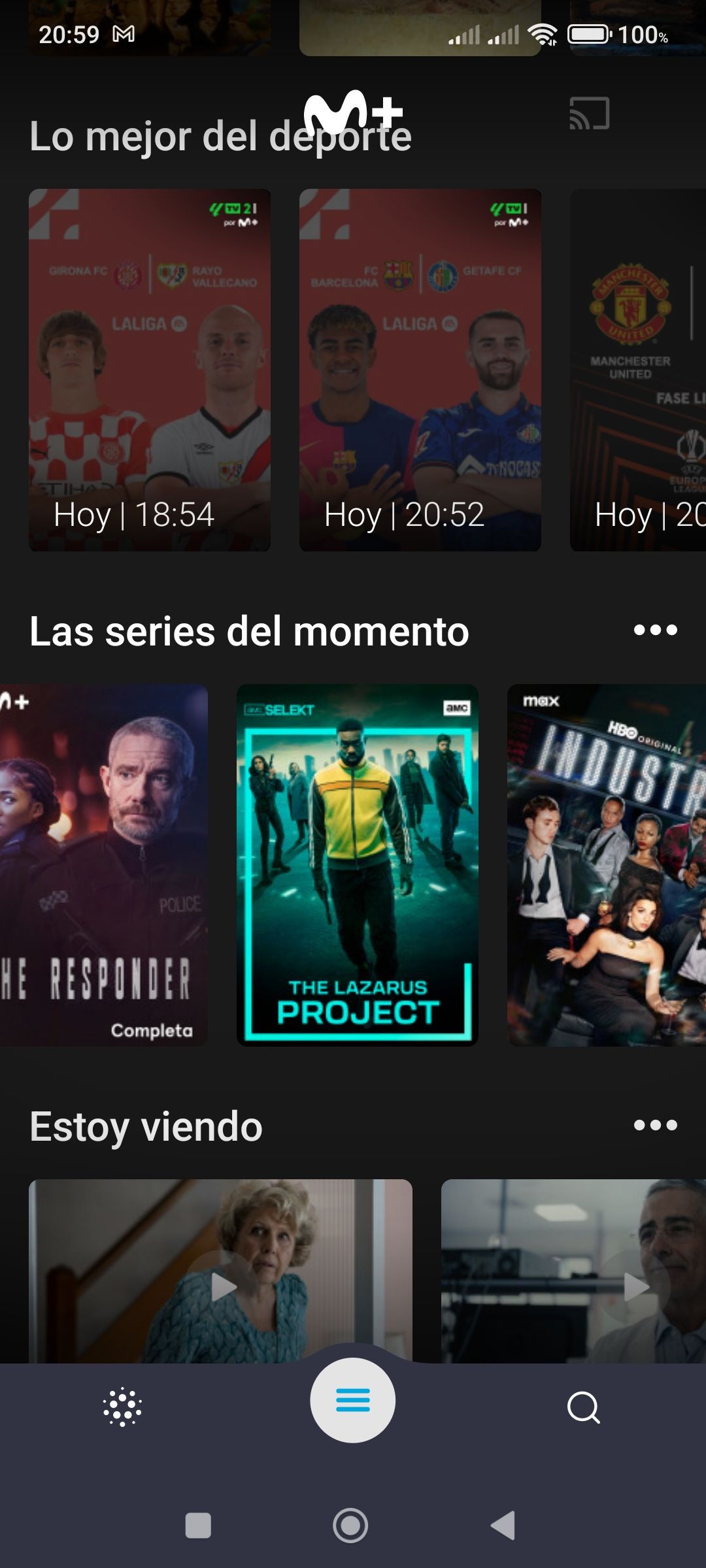Open the FC Barcelona vs Getafe match
Viewport: 706px width, 1568px height.
pyautogui.click(x=420, y=370)
